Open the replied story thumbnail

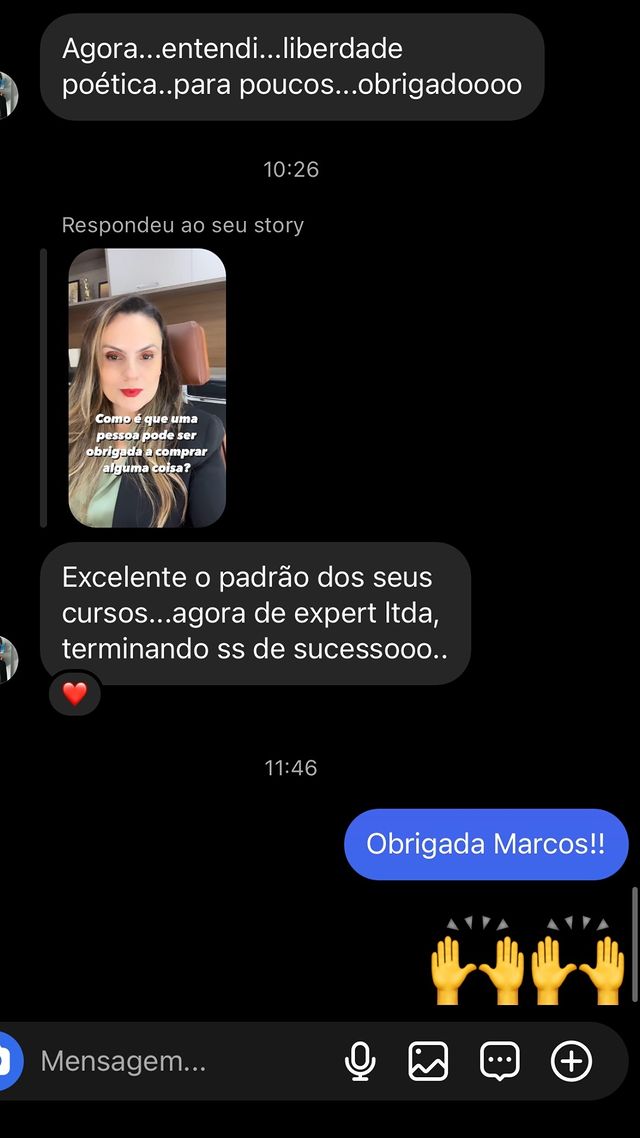tap(147, 388)
